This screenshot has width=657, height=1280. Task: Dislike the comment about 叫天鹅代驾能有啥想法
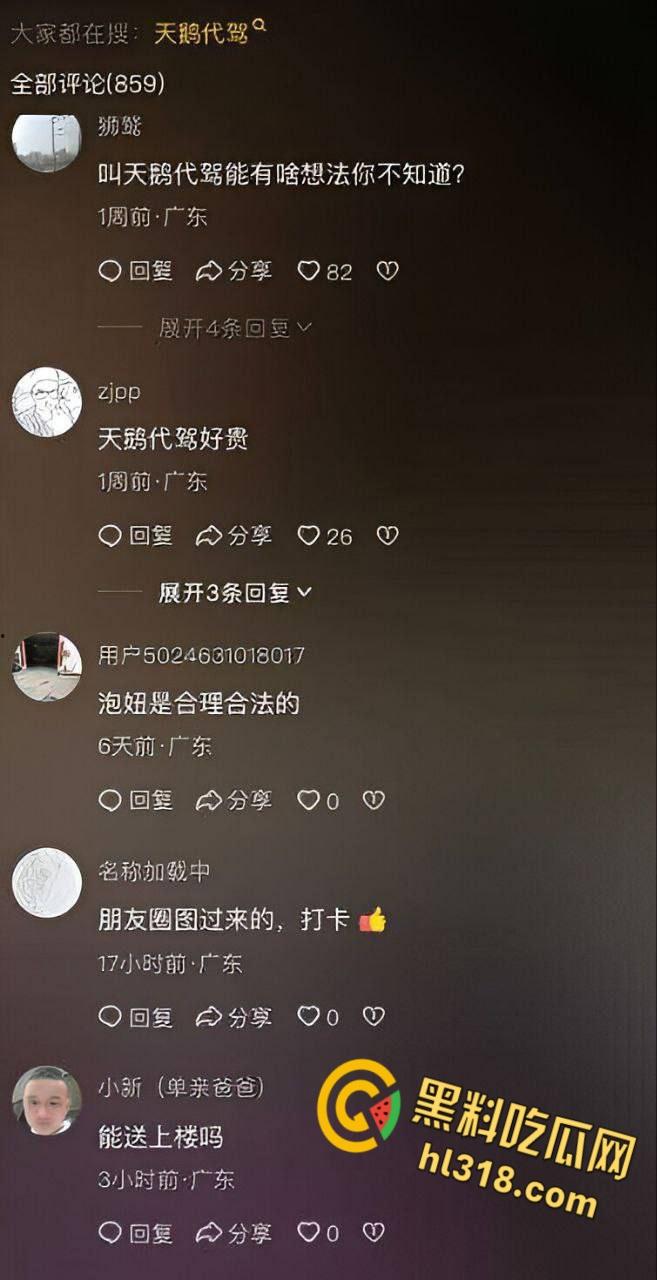(x=387, y=271)
